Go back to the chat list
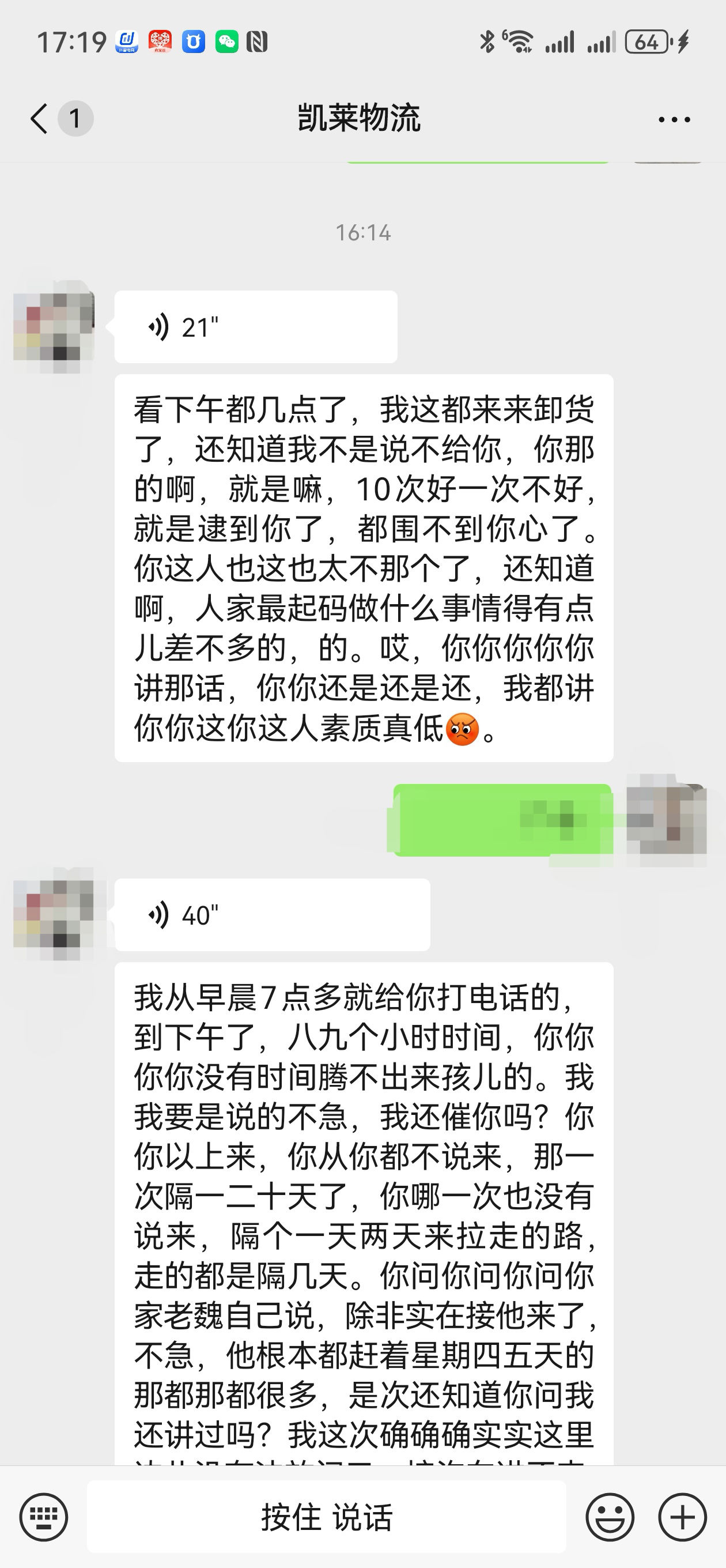The width and height of the screenshot is (726, 1568). pyautogui.click(x=40, y=118)
